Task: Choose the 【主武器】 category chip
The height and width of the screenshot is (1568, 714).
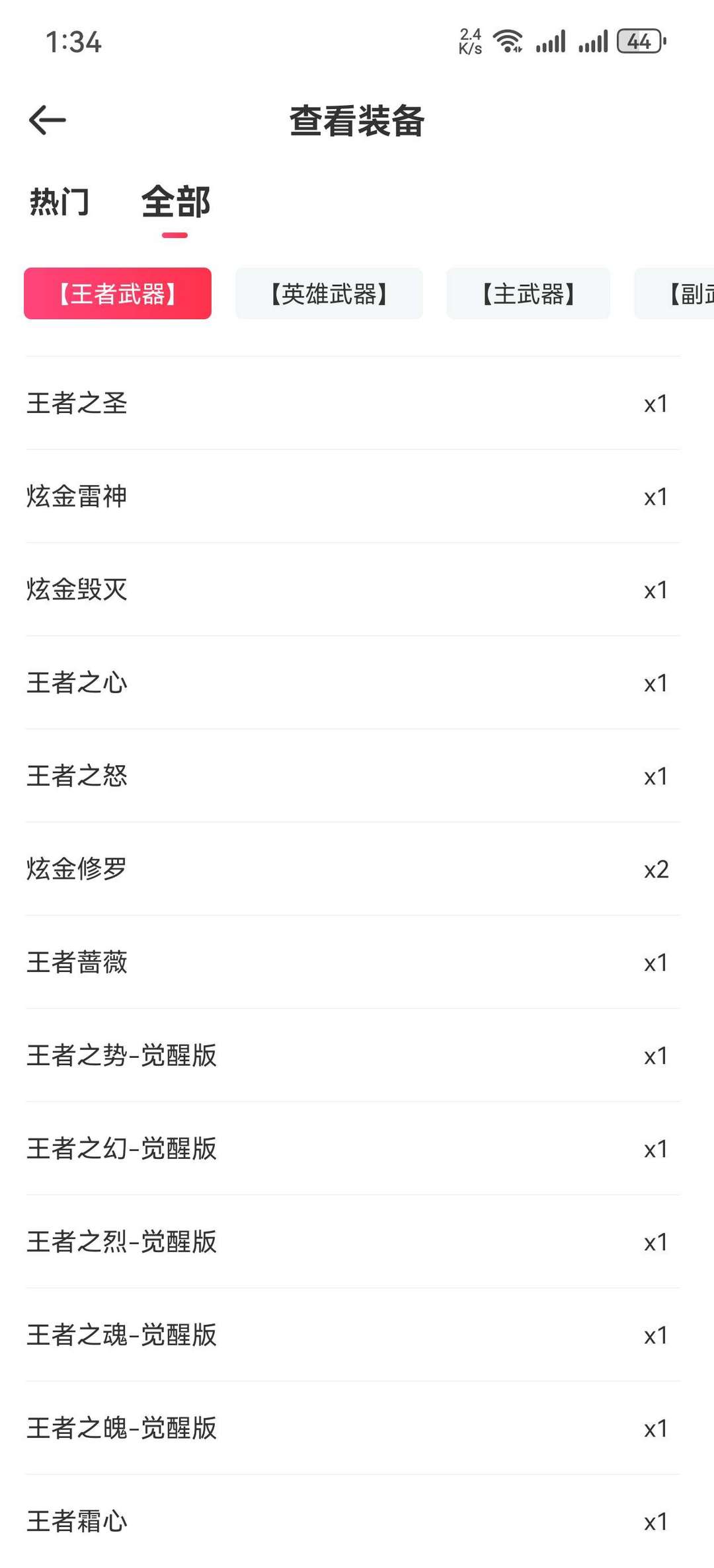Action: [528, 293]
